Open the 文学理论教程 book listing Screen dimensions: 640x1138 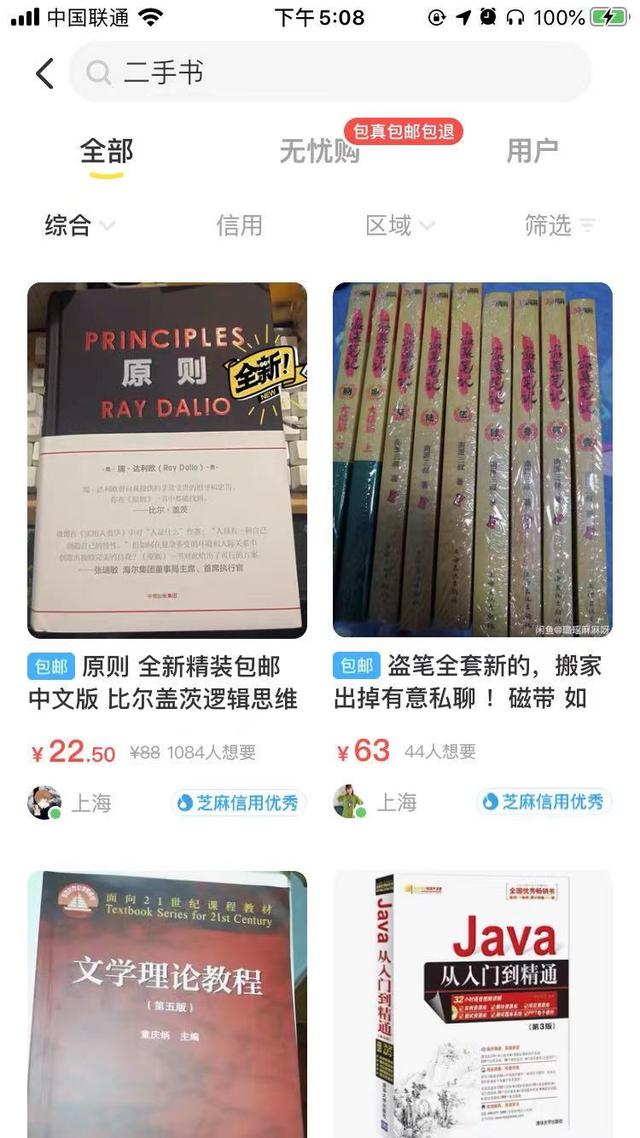pyautogui.click(x=167, y=1004)
